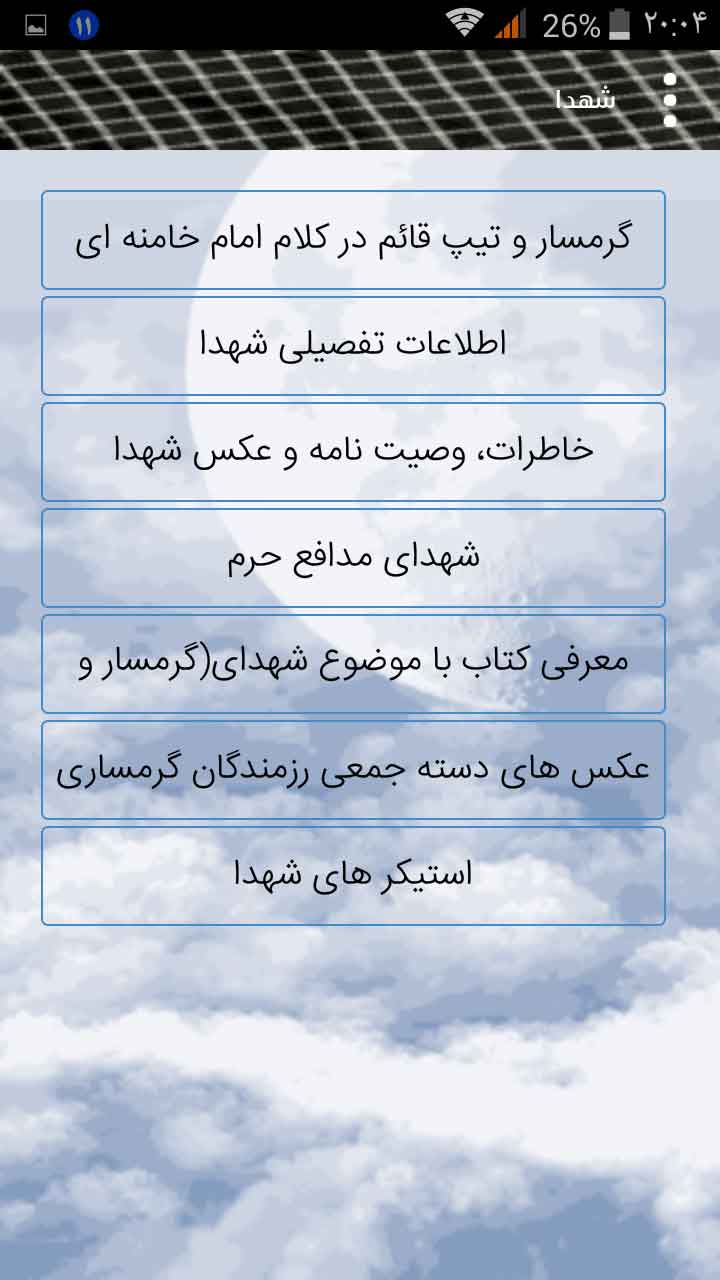View عکس های دسته جمعی رزمندگان گرمساری
The image size is (720, 1280).
point(353,770)
